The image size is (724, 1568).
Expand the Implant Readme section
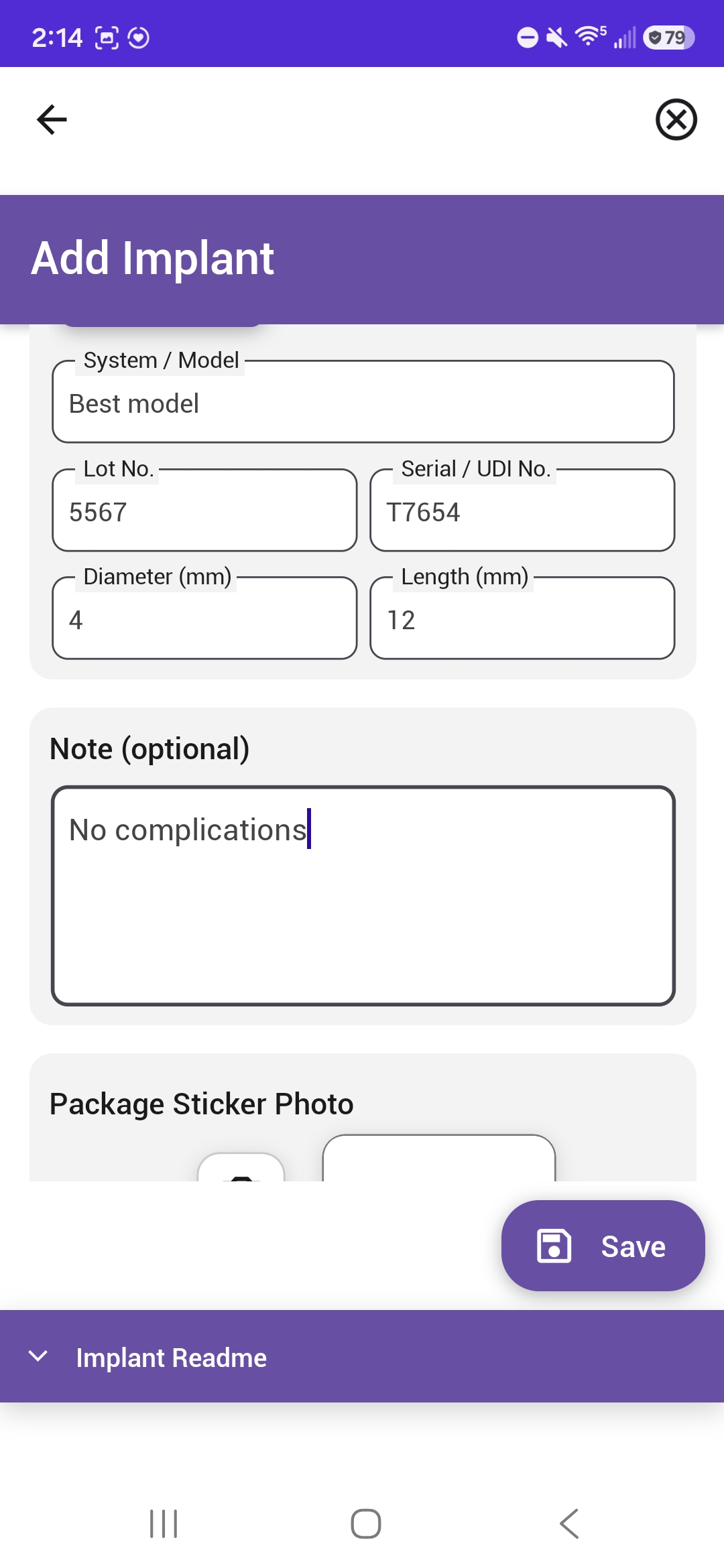[x=362, y=1357]
